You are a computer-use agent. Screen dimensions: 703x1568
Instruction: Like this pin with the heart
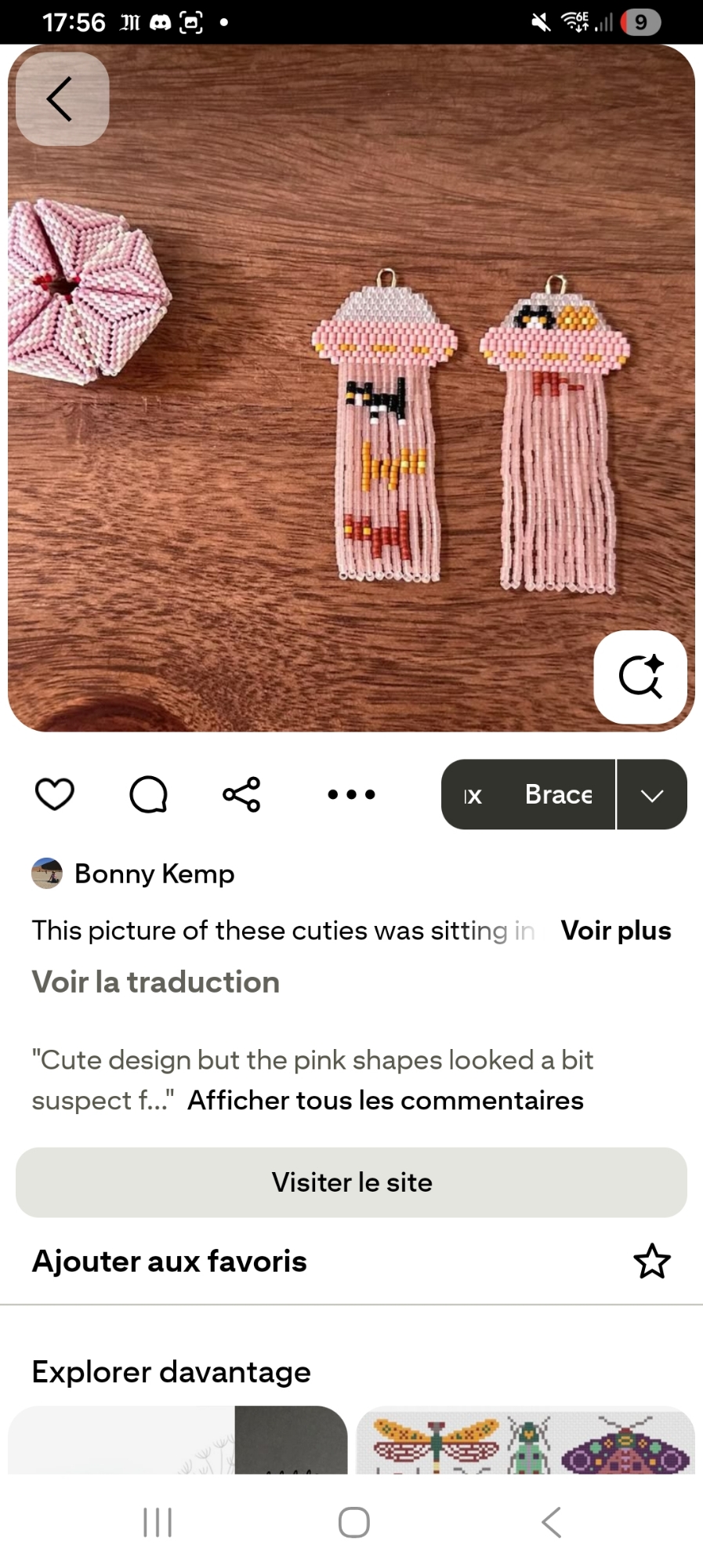pos(55,794)
